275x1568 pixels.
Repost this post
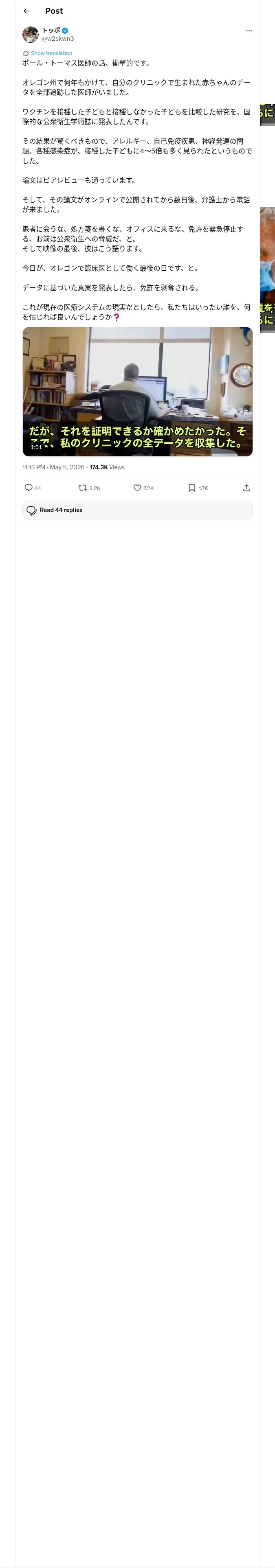[89, 488]
